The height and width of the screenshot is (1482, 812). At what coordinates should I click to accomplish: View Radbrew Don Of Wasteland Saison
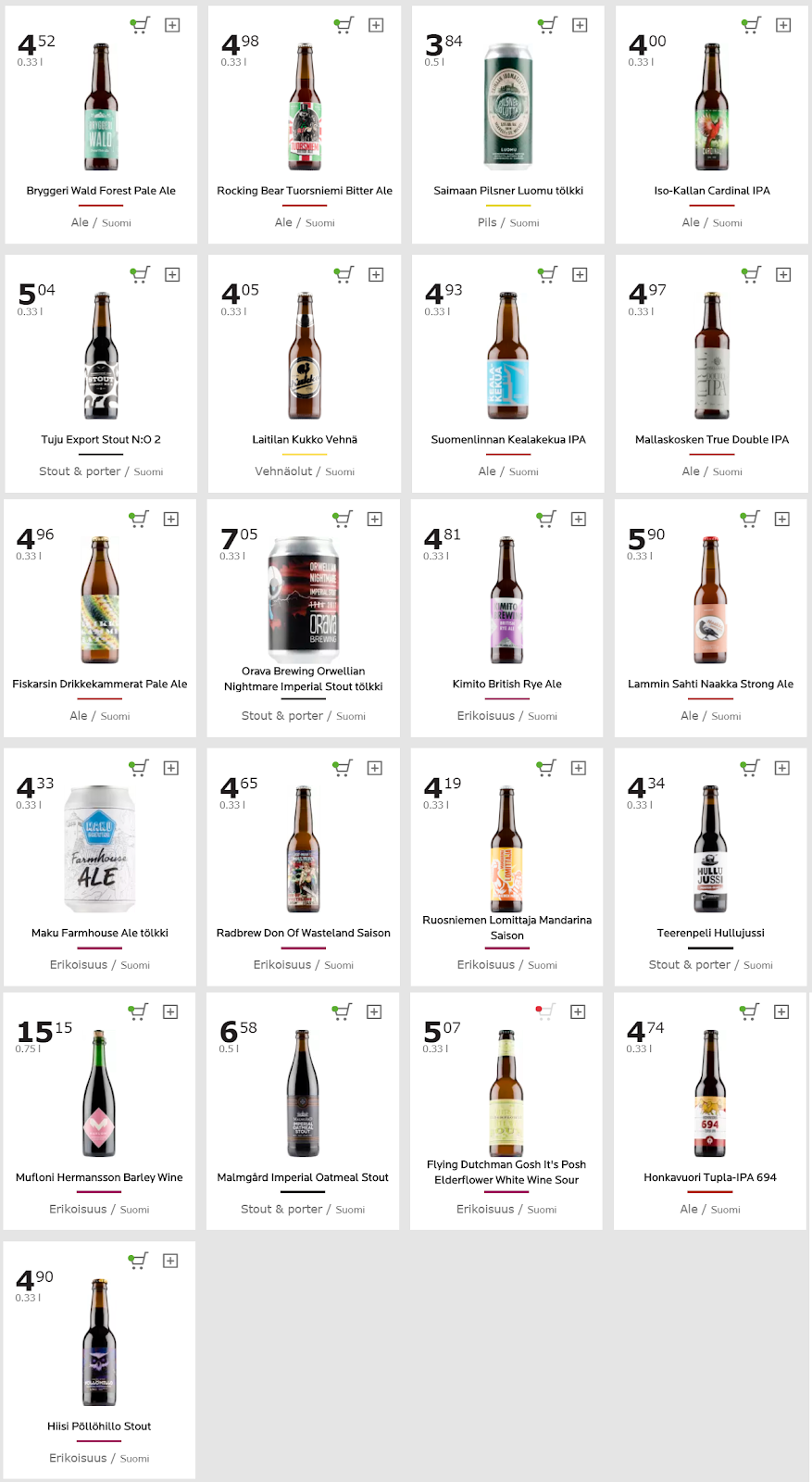coord(303,933)
